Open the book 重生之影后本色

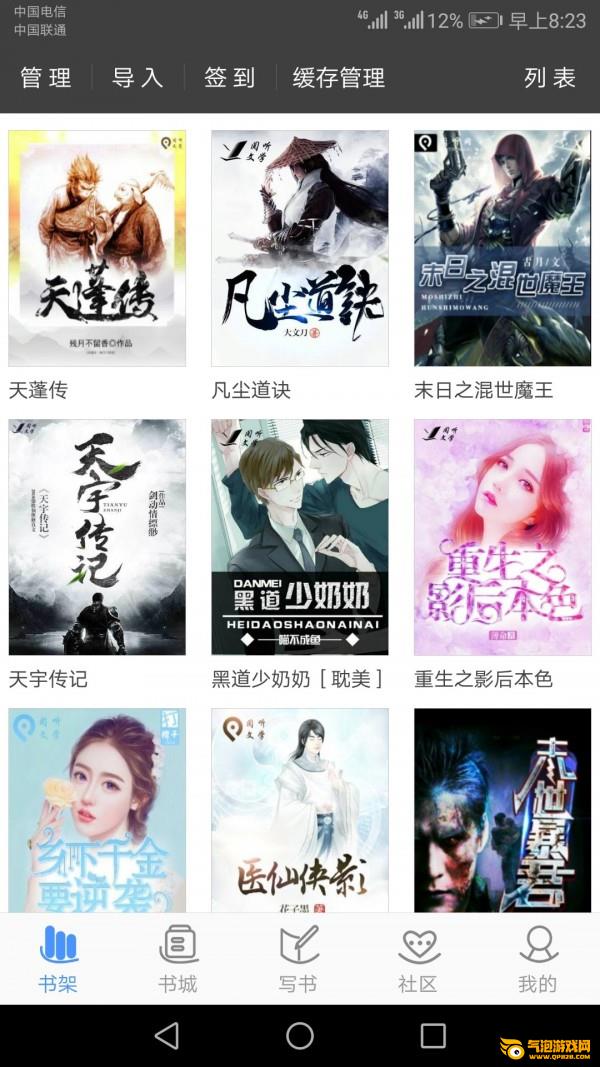(502, 537)
